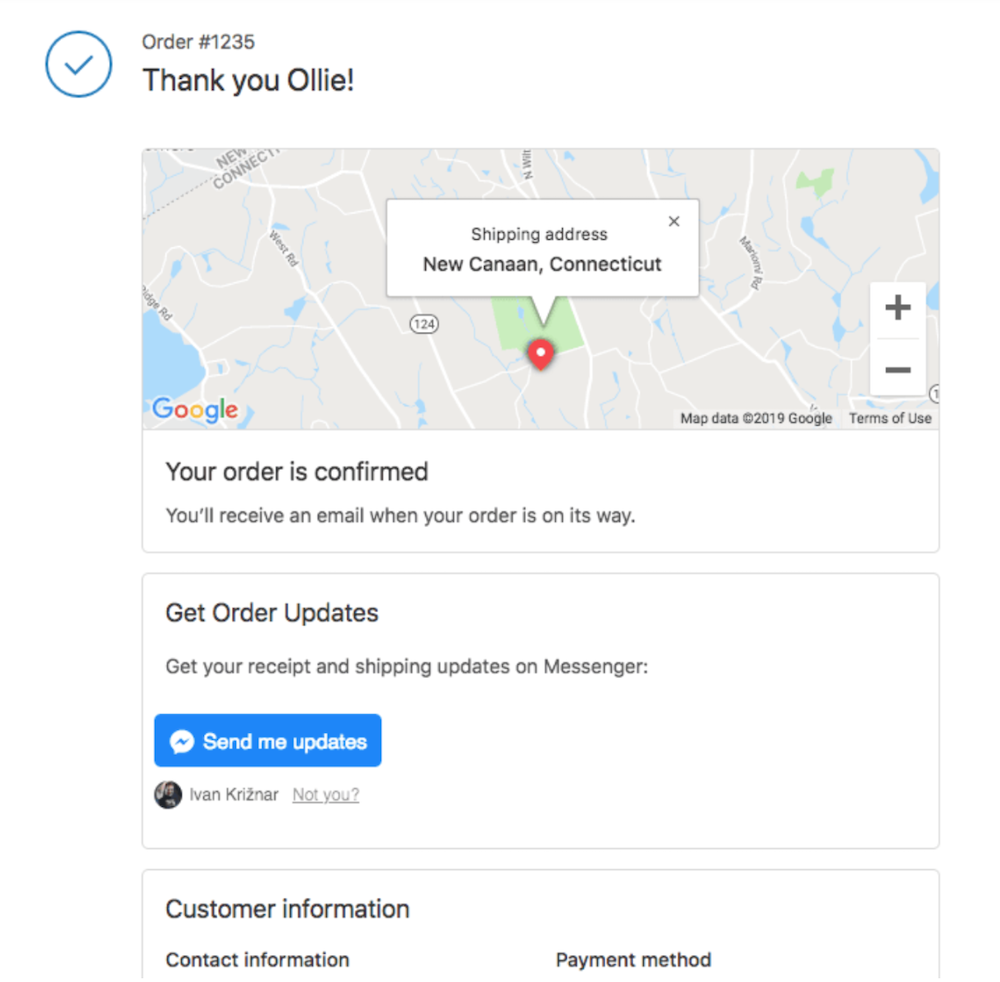Tap the Not you? link

[325, 795]
